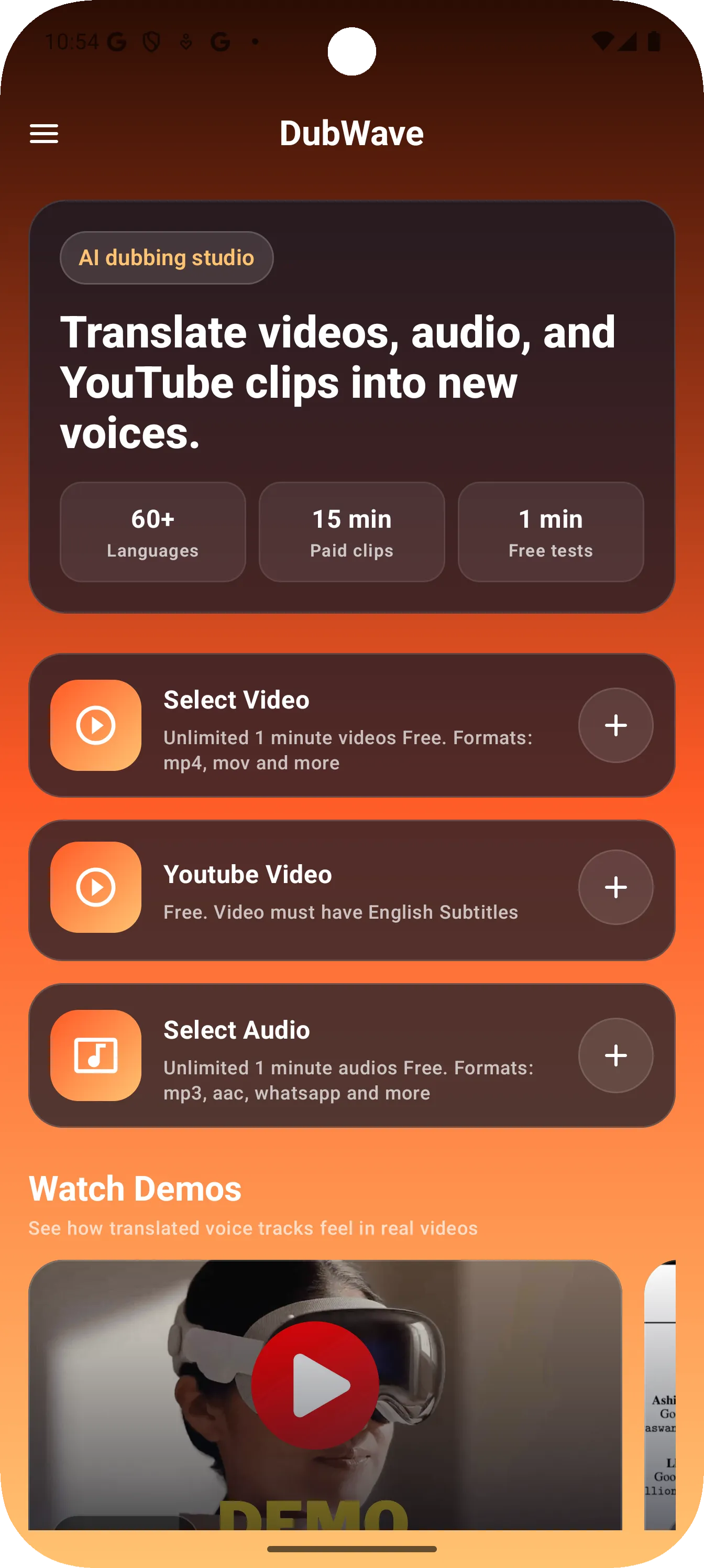
Task: Tap the 60+ Languages stat card
Action: pyautogui.click(x=152, y=532)
